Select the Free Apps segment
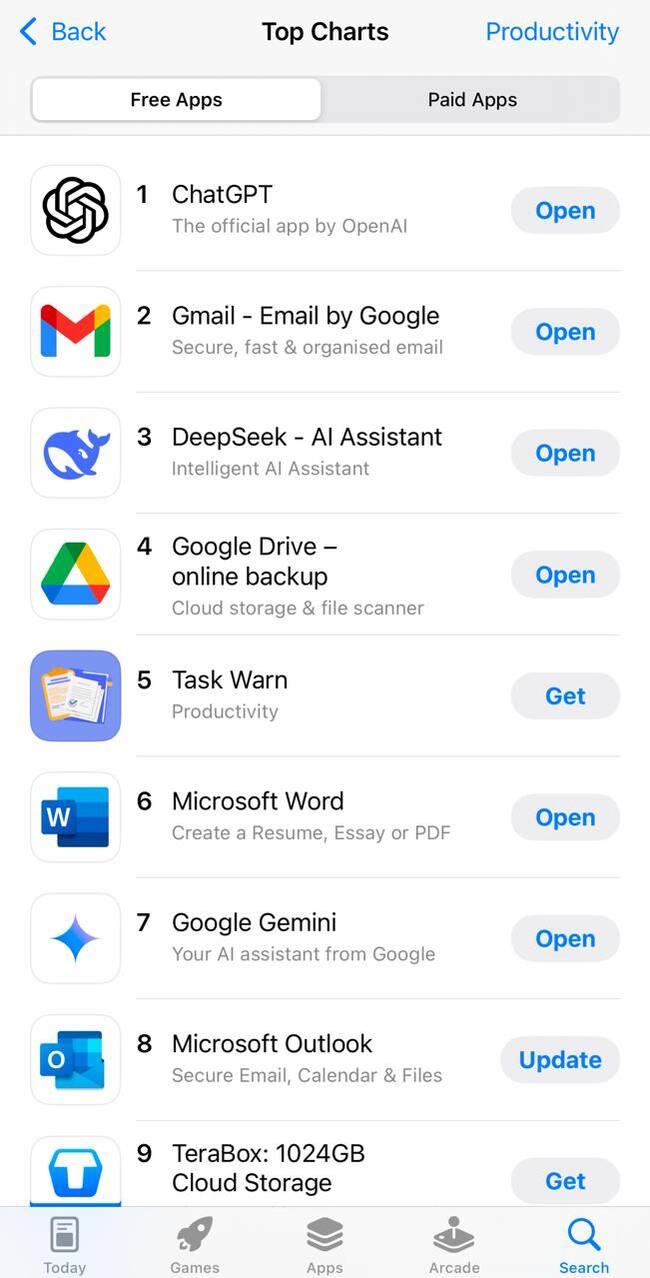650x1278 pixels. point(176,100)
